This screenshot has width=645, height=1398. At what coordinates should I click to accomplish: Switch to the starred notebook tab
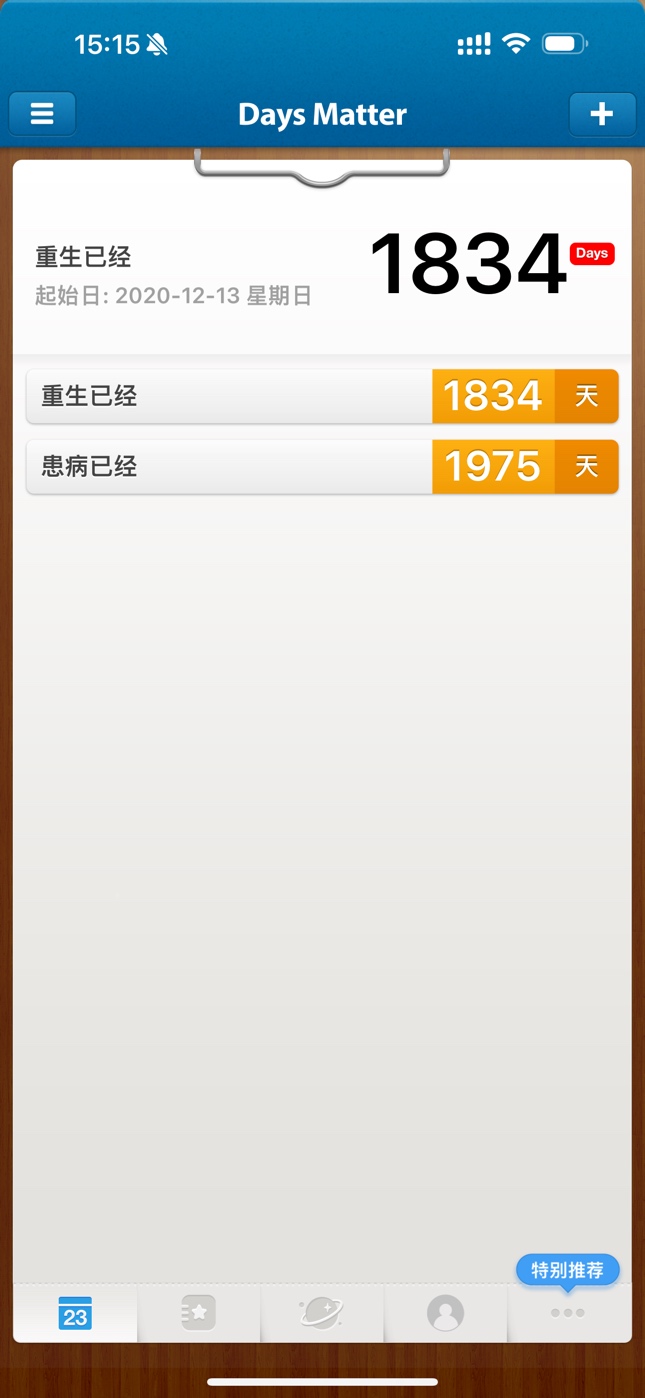coord(199,1313)
